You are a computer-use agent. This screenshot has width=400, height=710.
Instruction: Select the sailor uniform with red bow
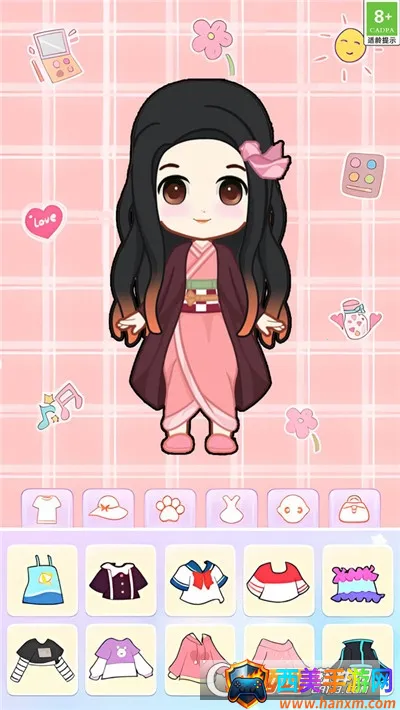pos(200,580)
